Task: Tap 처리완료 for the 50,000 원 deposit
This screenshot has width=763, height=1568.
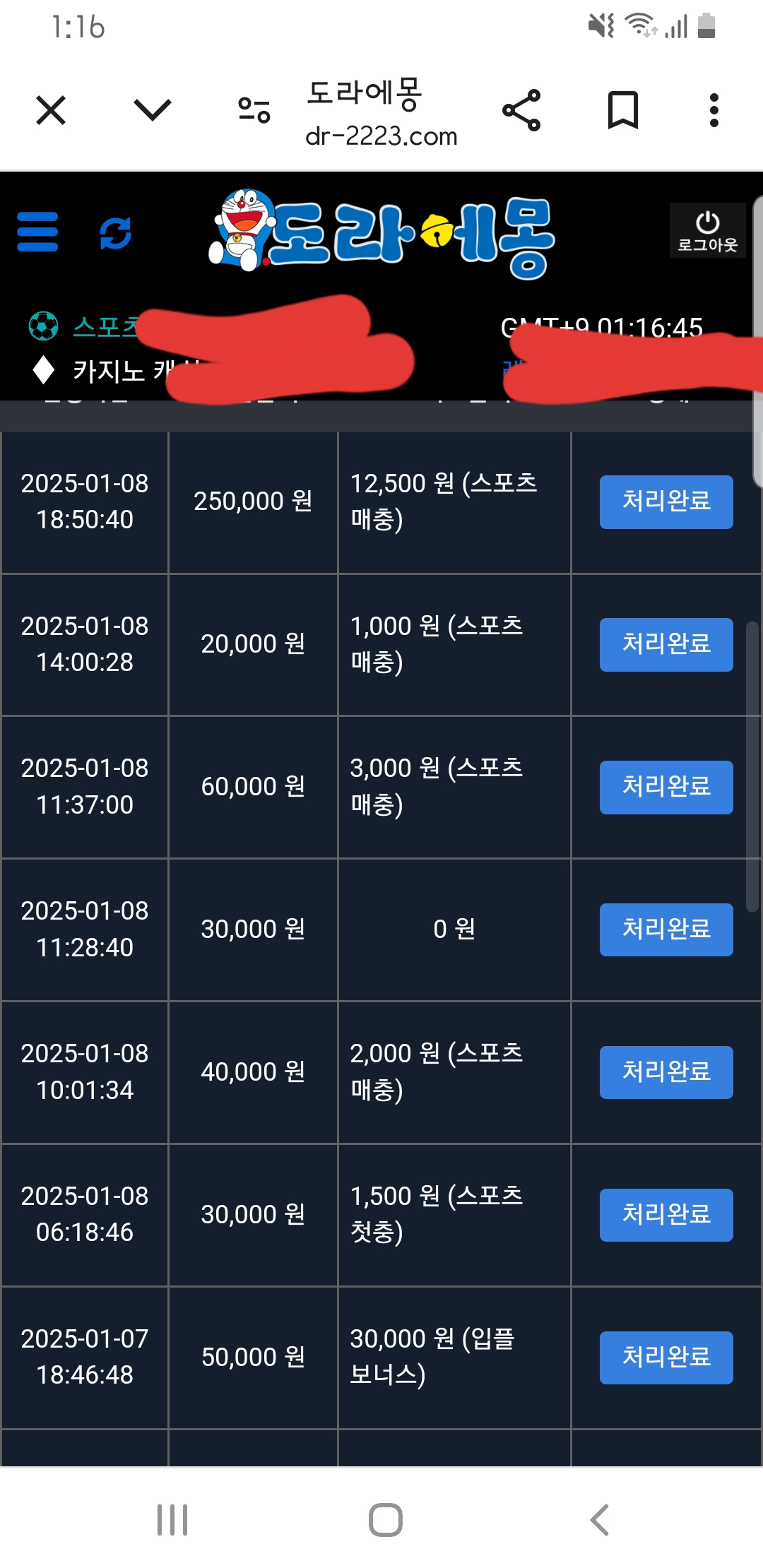Action: (666, 1358)
